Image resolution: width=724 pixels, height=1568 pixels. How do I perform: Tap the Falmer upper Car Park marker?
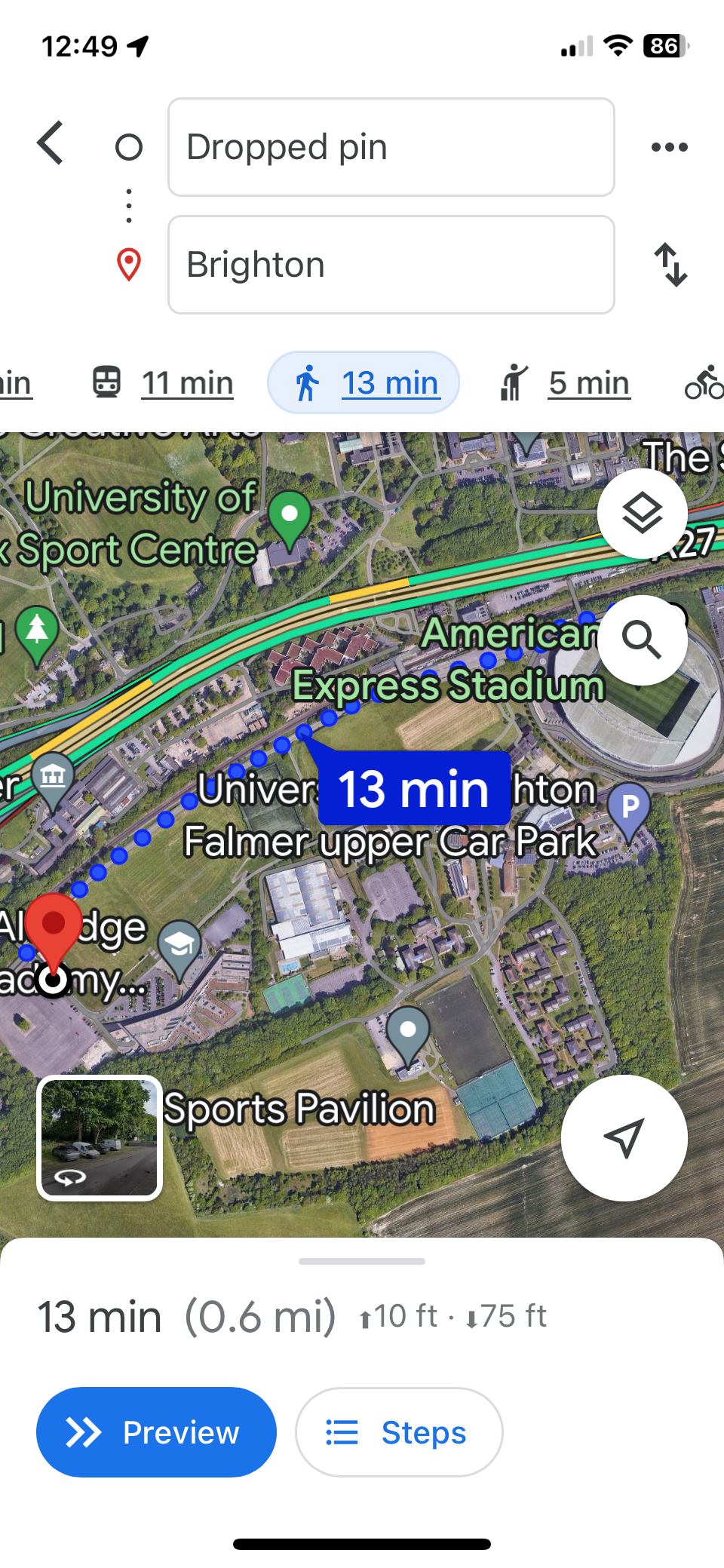pyautogui.click(x=630, y=812)
